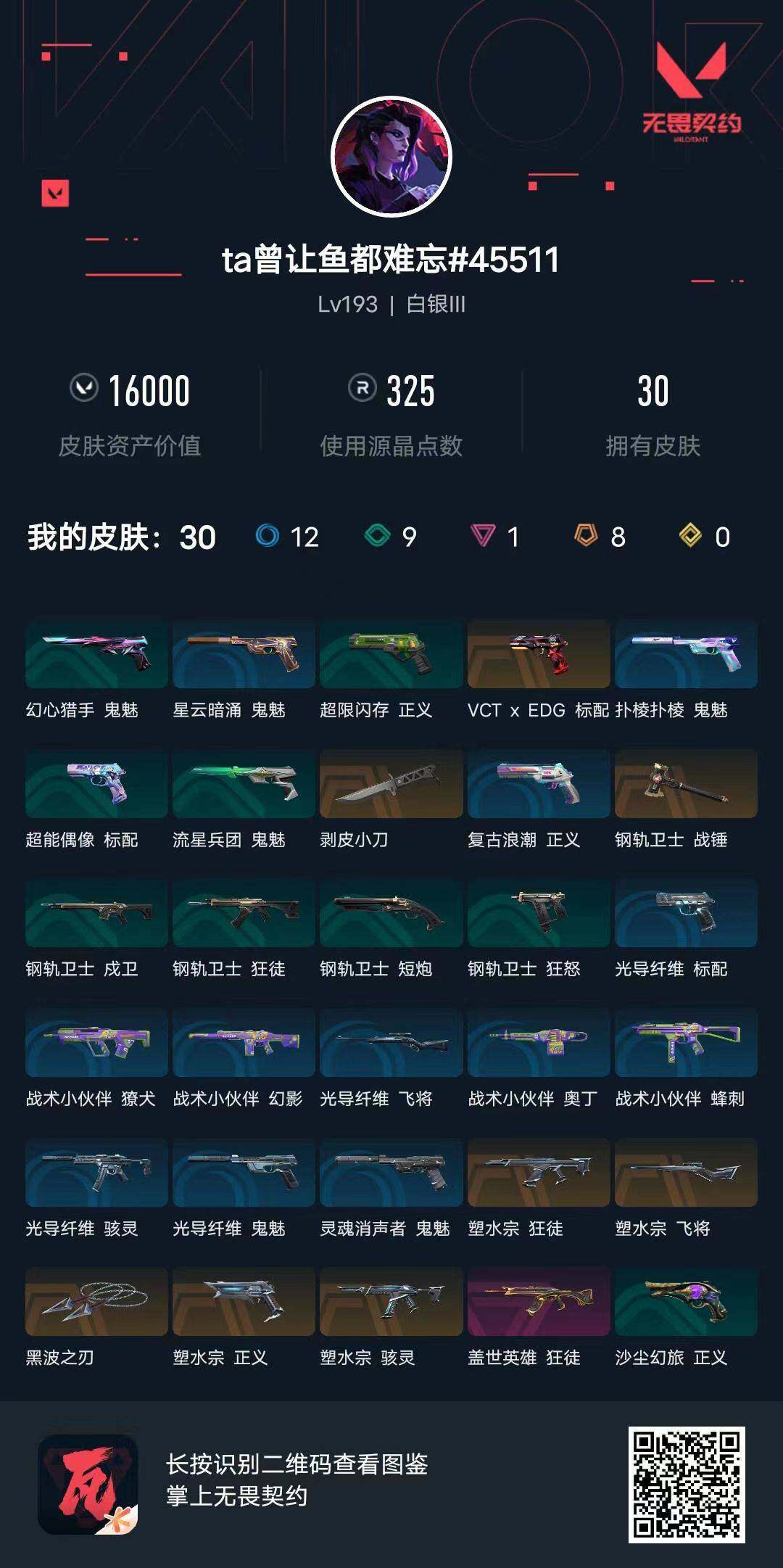Click the skin asset value icon beside 16000
The height and width of the screenshot is (1568, 783).
pyautogui.click(x=86, y=389)
